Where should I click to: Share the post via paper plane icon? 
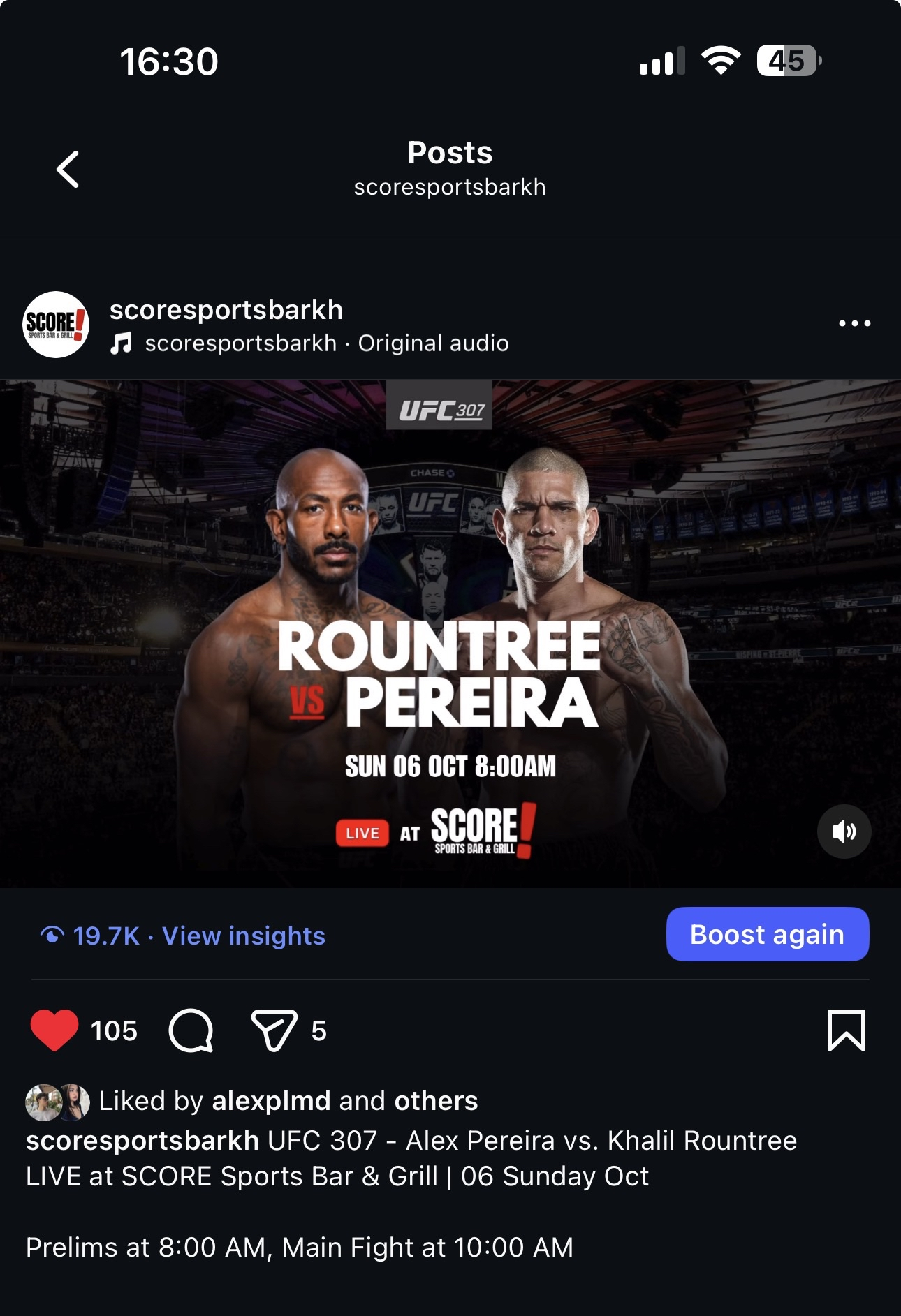[x=274, y=1030]
